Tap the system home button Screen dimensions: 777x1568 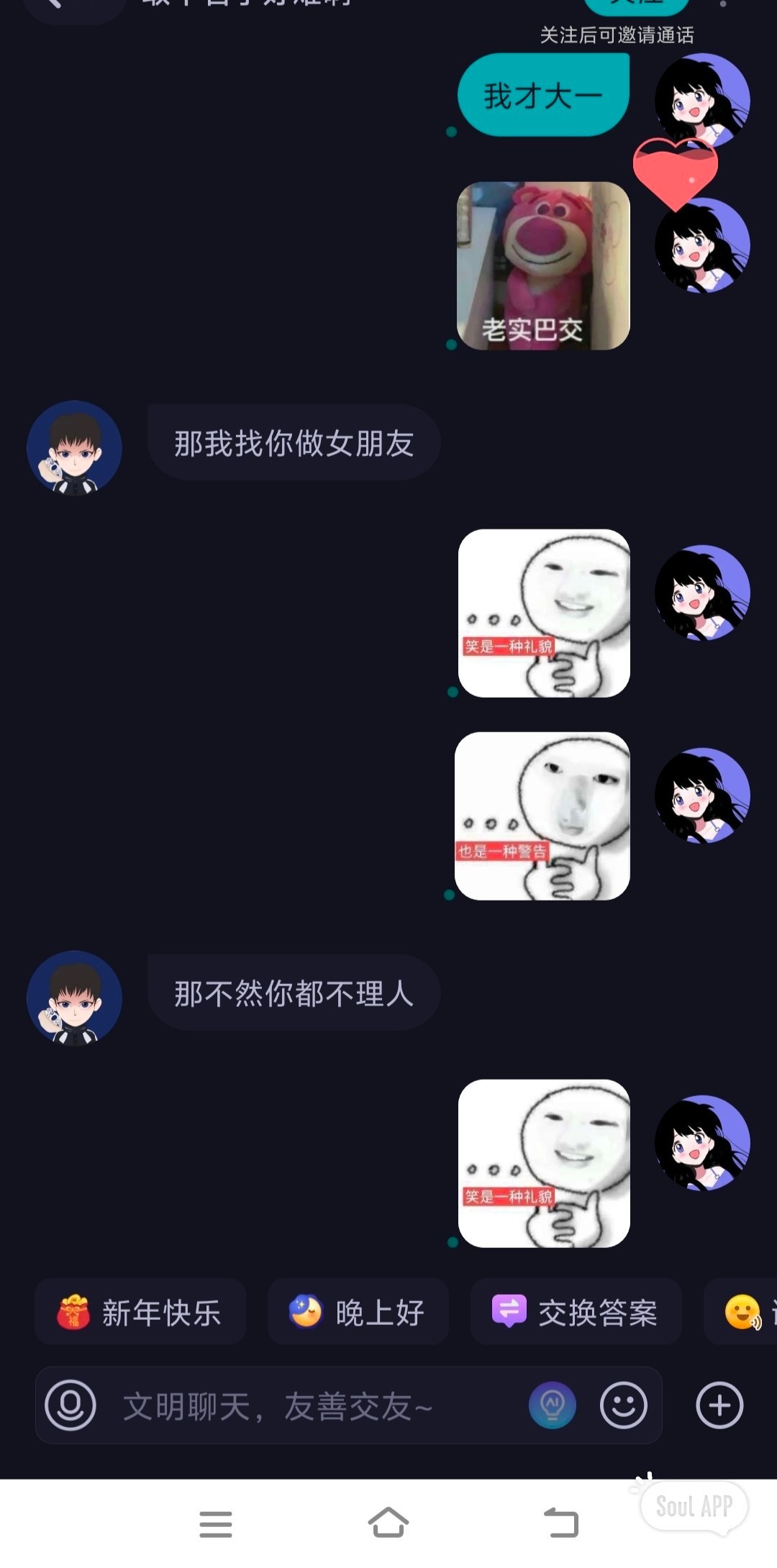[388, 1523]
